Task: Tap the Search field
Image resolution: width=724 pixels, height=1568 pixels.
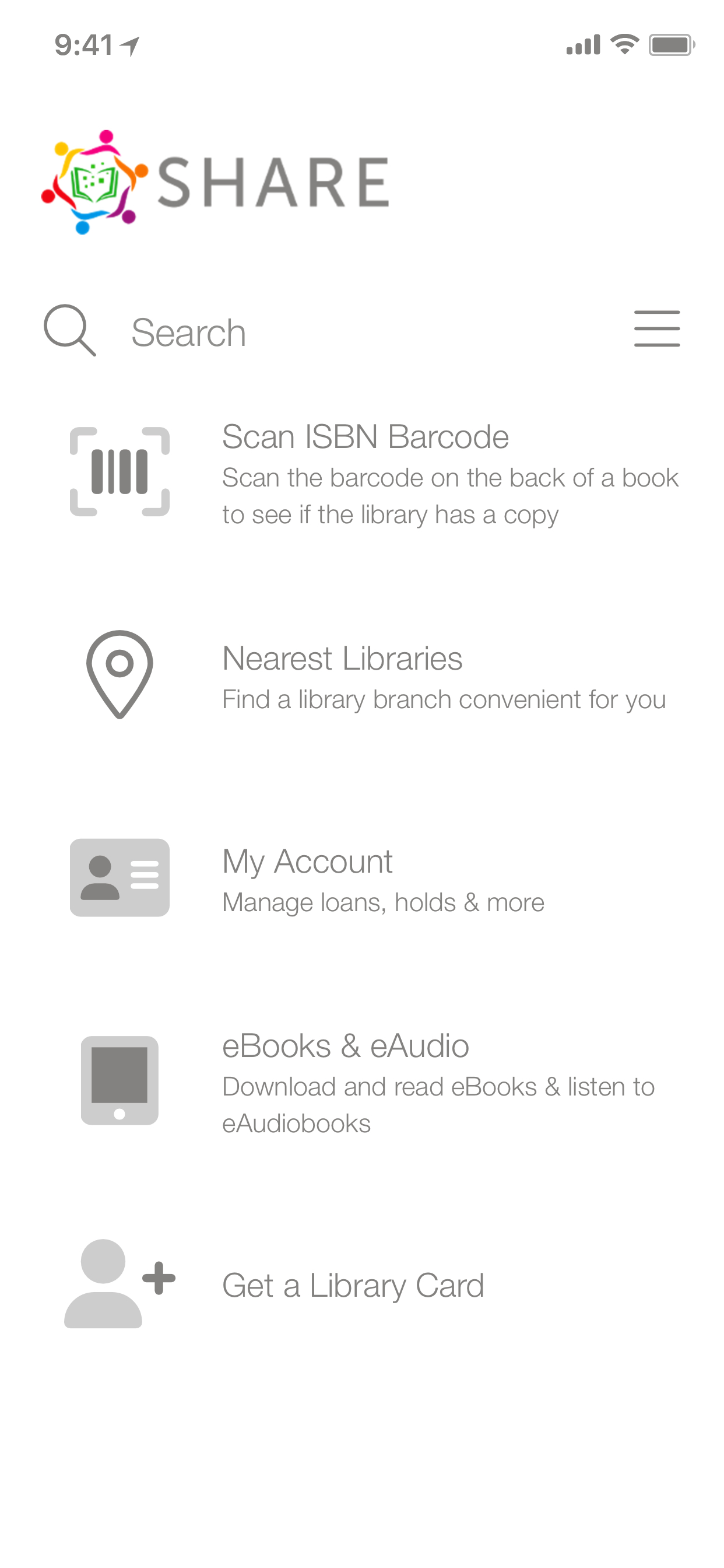Action: point(340,332)
